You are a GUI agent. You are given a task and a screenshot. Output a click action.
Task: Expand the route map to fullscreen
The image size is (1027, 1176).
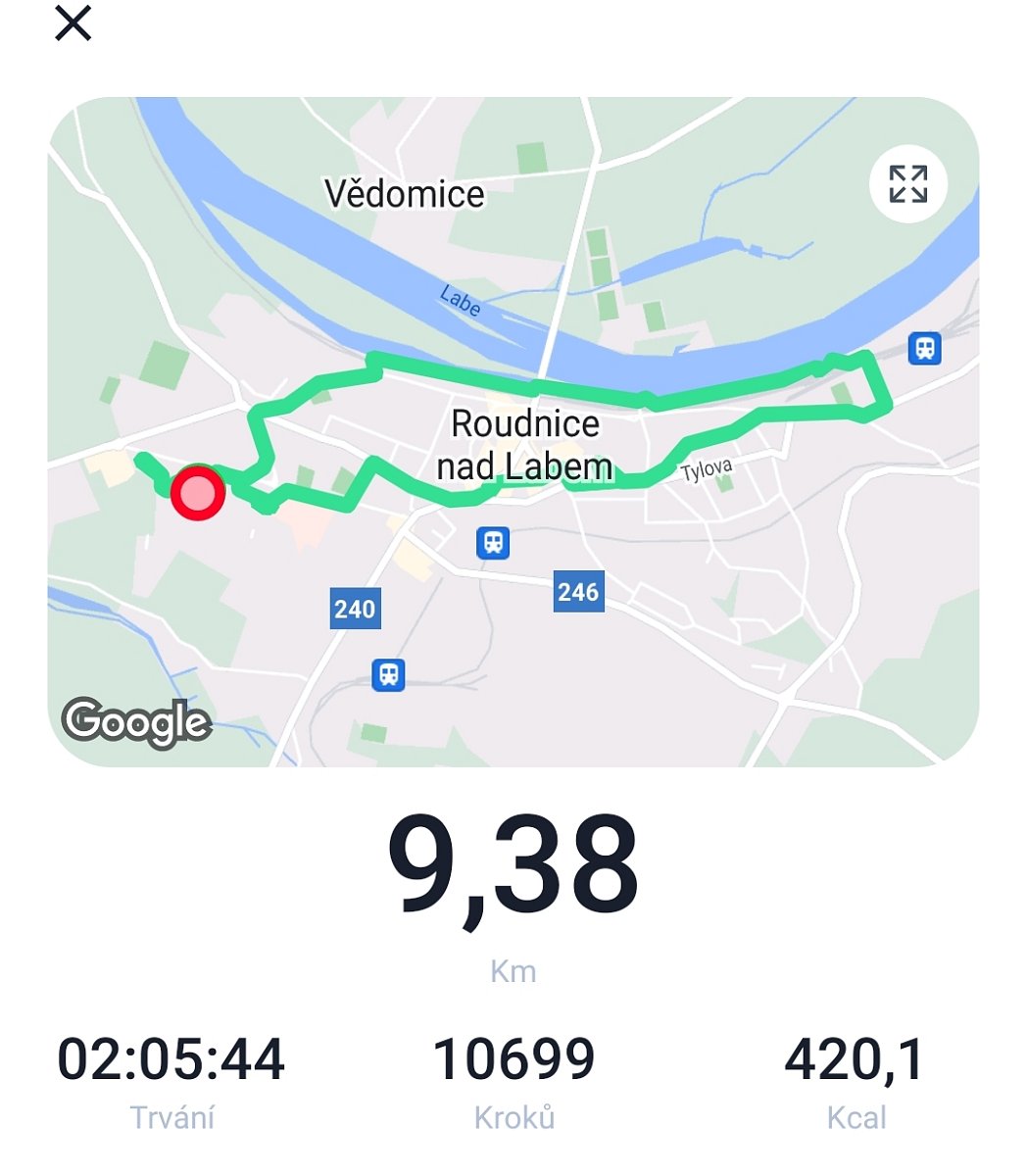pyautogui.click(x=907, y=184)
